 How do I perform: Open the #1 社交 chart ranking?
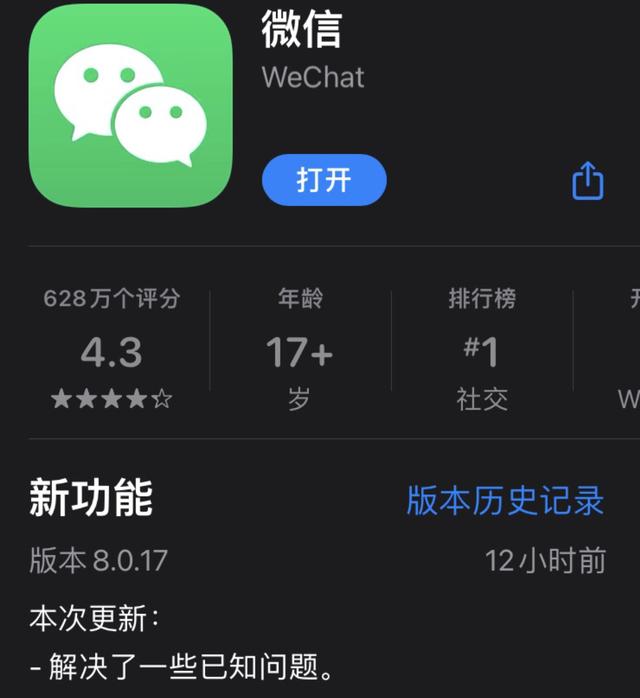click(481, 352)
